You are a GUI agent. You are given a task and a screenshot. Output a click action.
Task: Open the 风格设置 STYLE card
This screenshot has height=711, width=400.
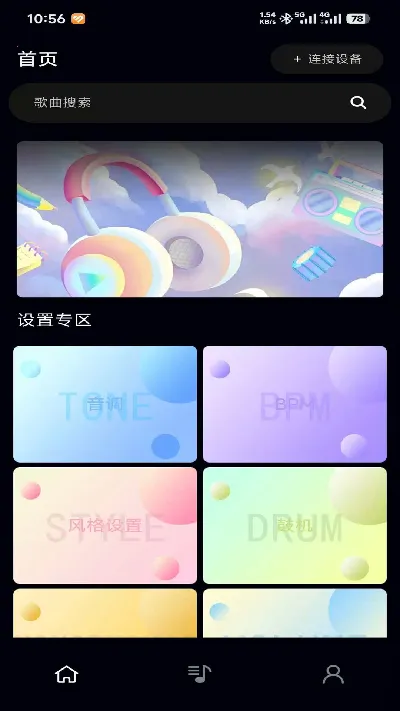tap(105, 526)
